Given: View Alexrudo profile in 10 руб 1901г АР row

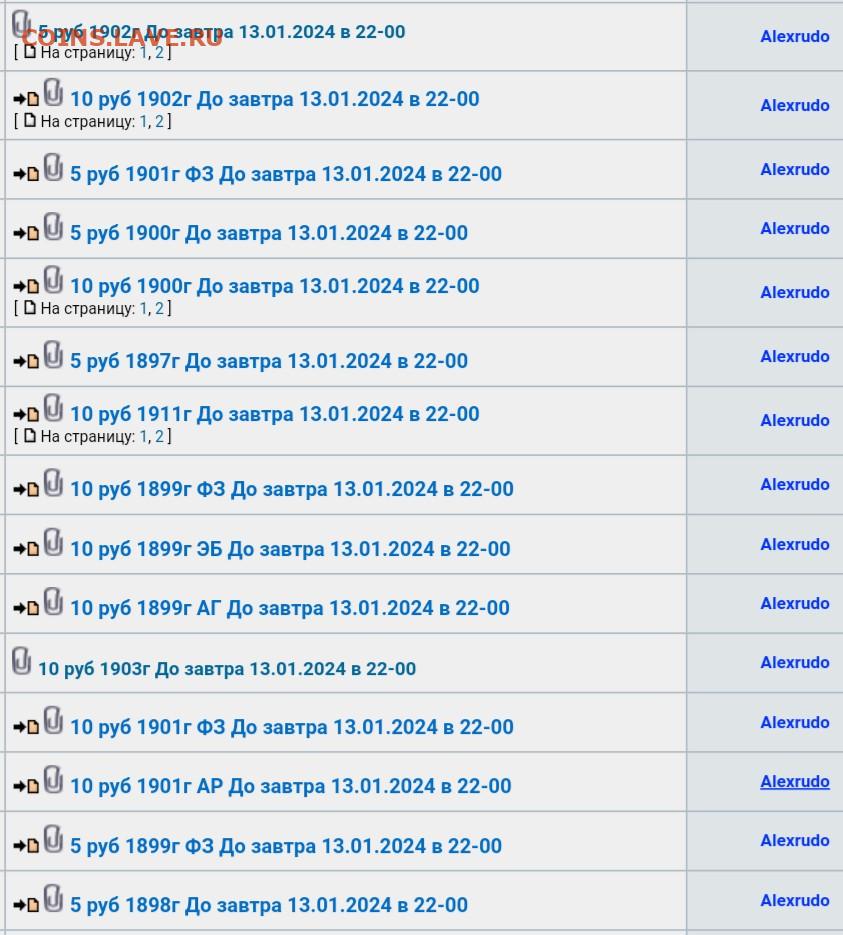Looking at the screenshot, I should click(794, 781).
